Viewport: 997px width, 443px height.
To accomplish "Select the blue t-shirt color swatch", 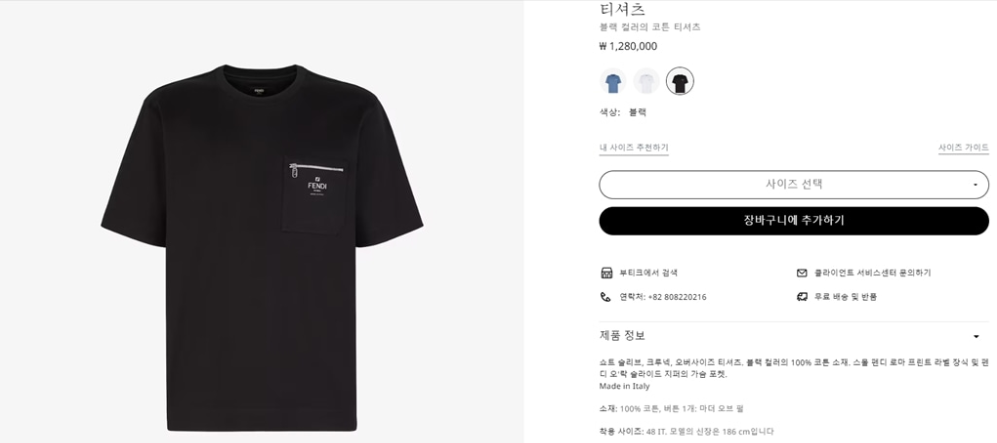I will coord(612,82).
